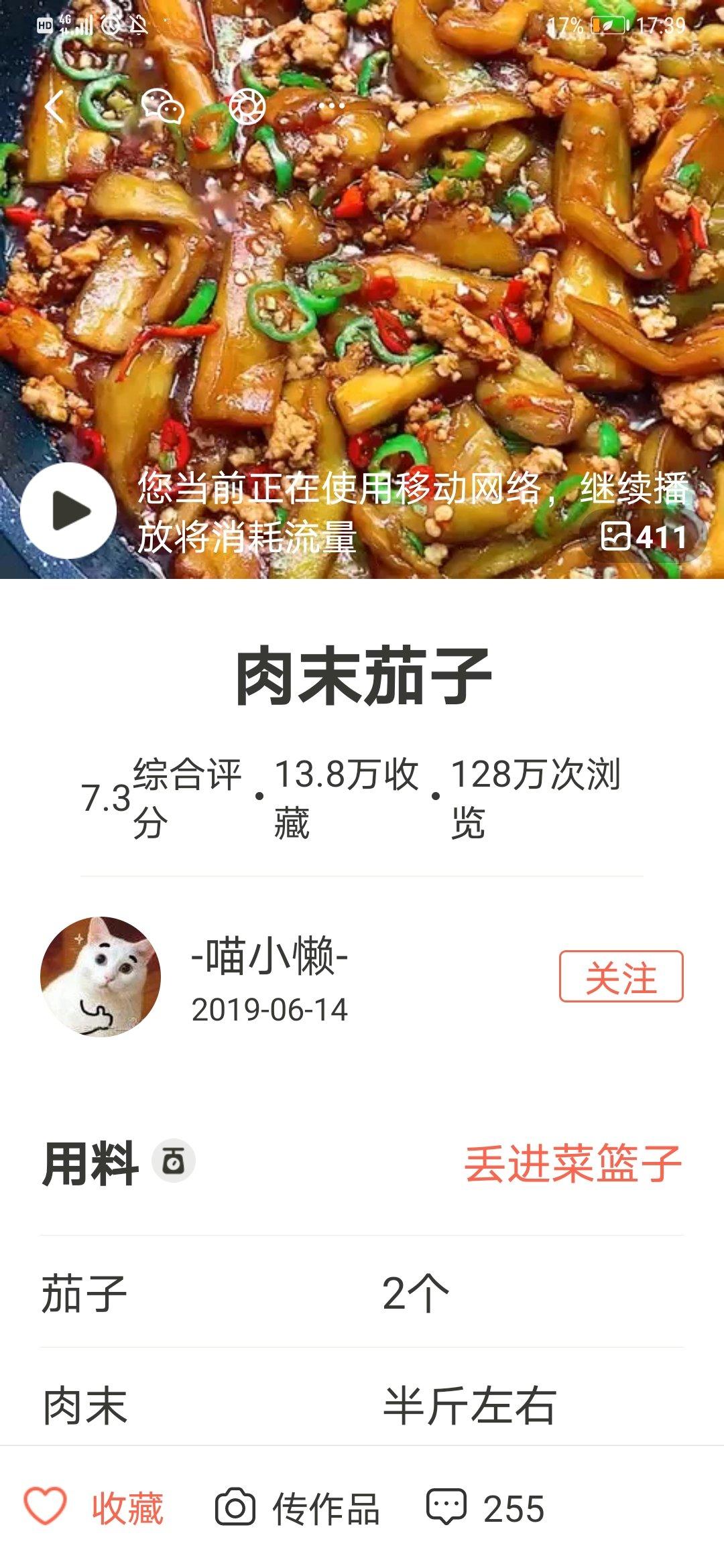The width and height of the screenshot is (724, 1568).
Task: Play the recipe video
Action: pos(68,511)
